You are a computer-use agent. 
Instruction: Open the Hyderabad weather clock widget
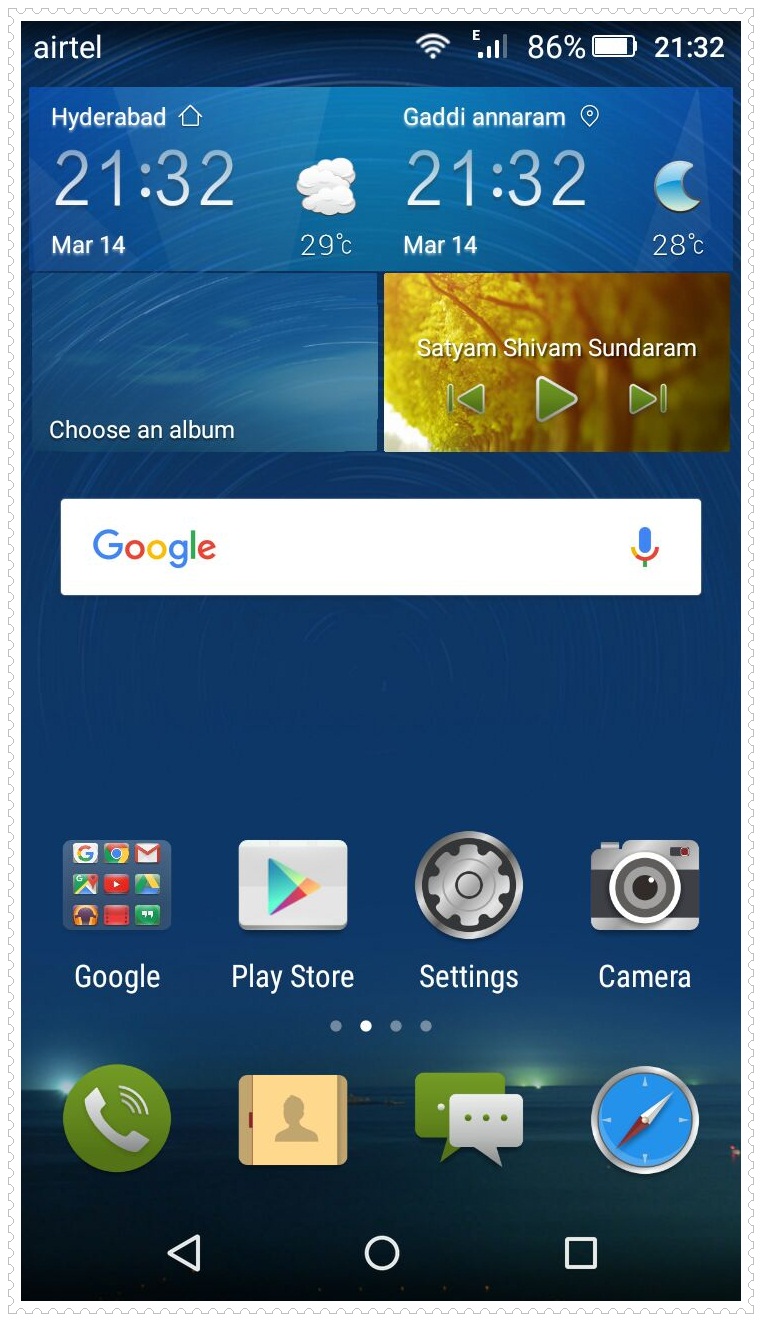pyautogui.click(x=205, y=180)
